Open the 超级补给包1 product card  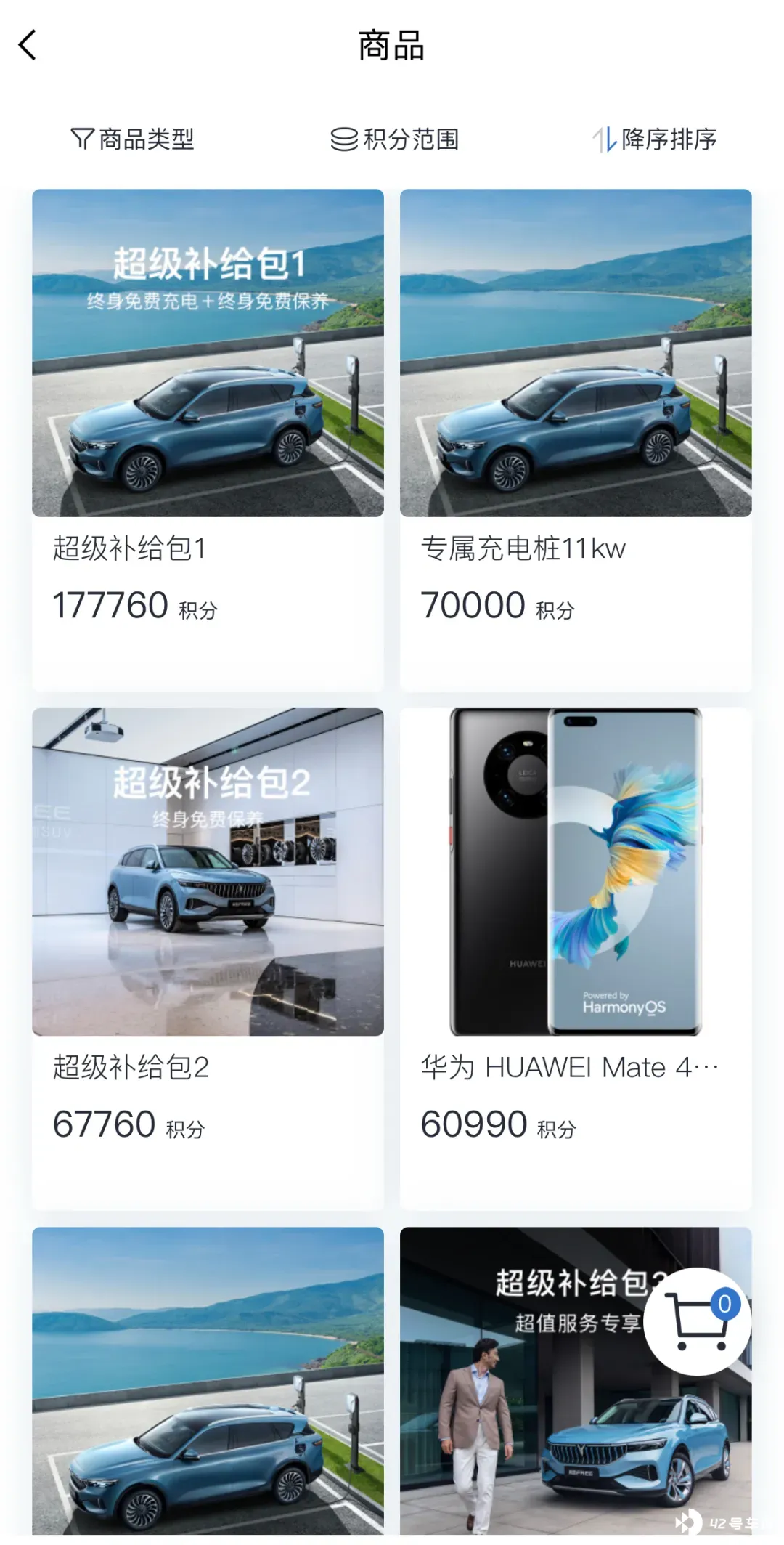pyautogui.click(x=208, y=407)
